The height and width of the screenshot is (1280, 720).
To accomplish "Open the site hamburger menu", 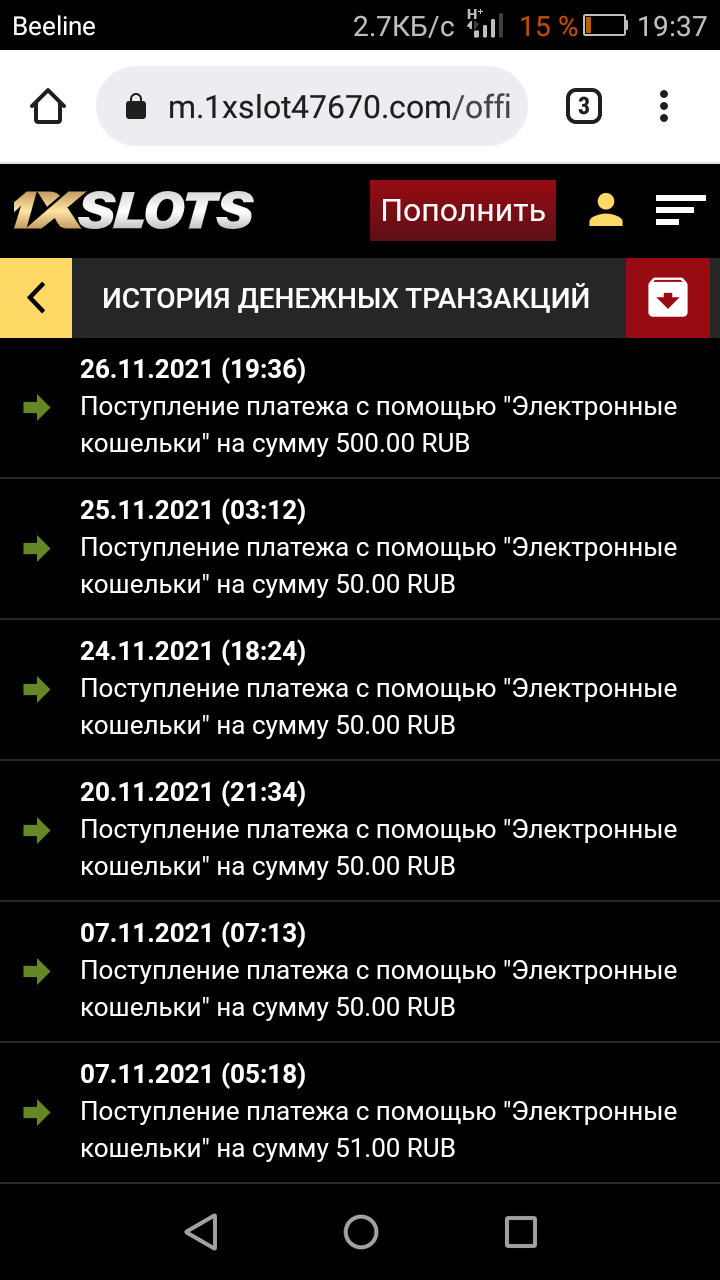I will click(x=680, y=210).
